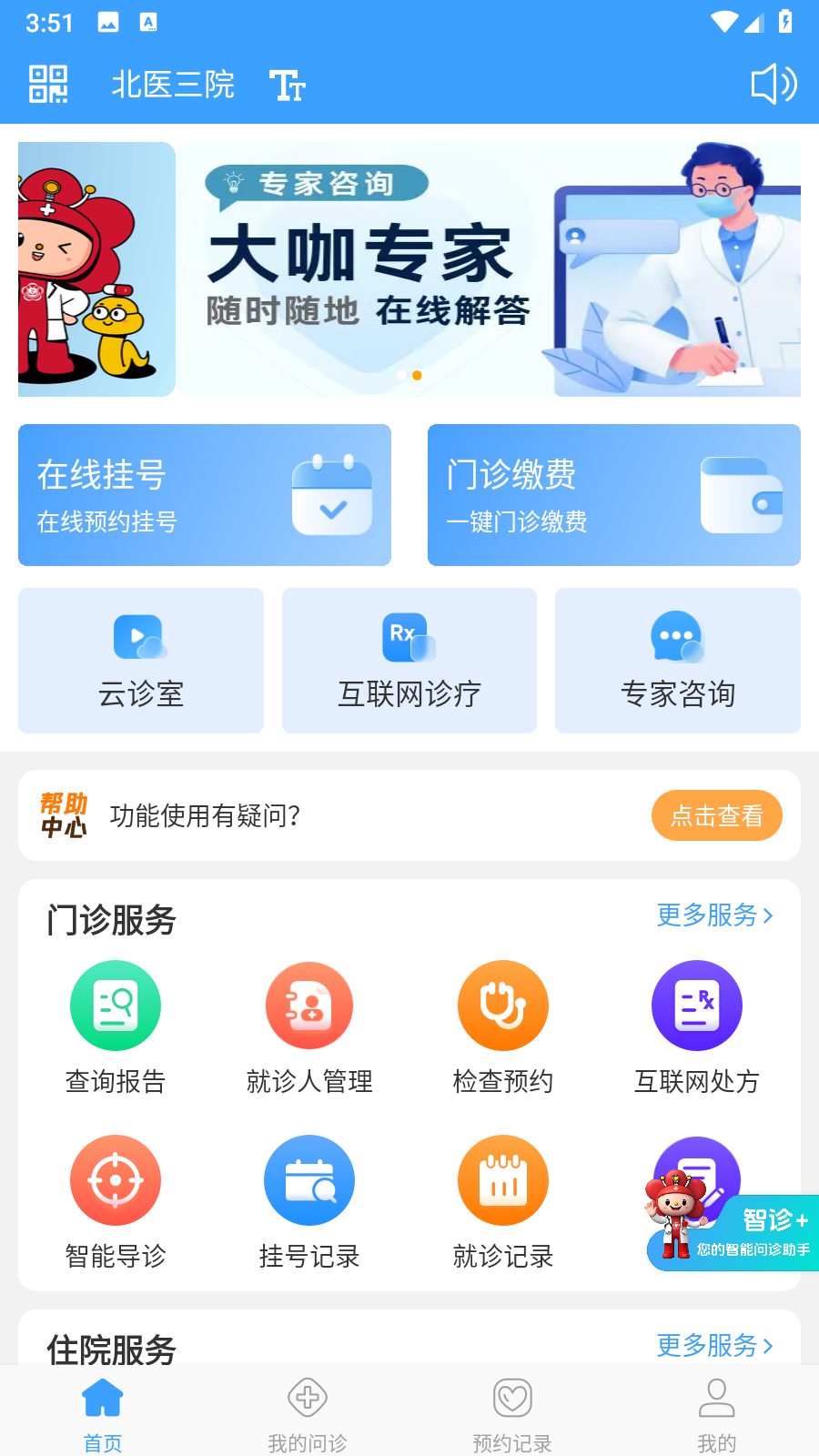This screenshot has width=819, height=1456.
Task: Tap the 点击查看 help button
Action: click(x=716, y=815)
